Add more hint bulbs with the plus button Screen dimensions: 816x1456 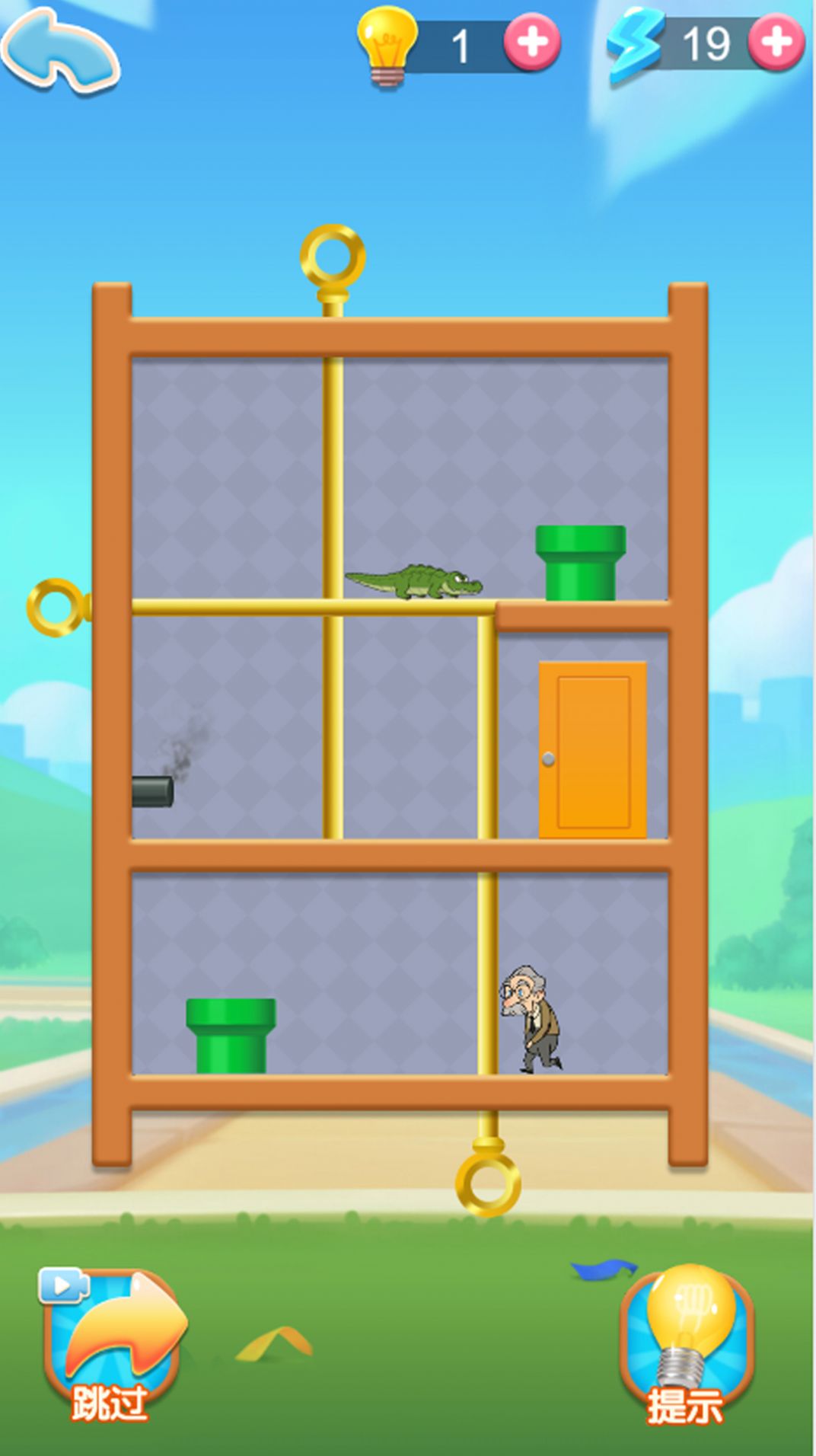(532, 43)
